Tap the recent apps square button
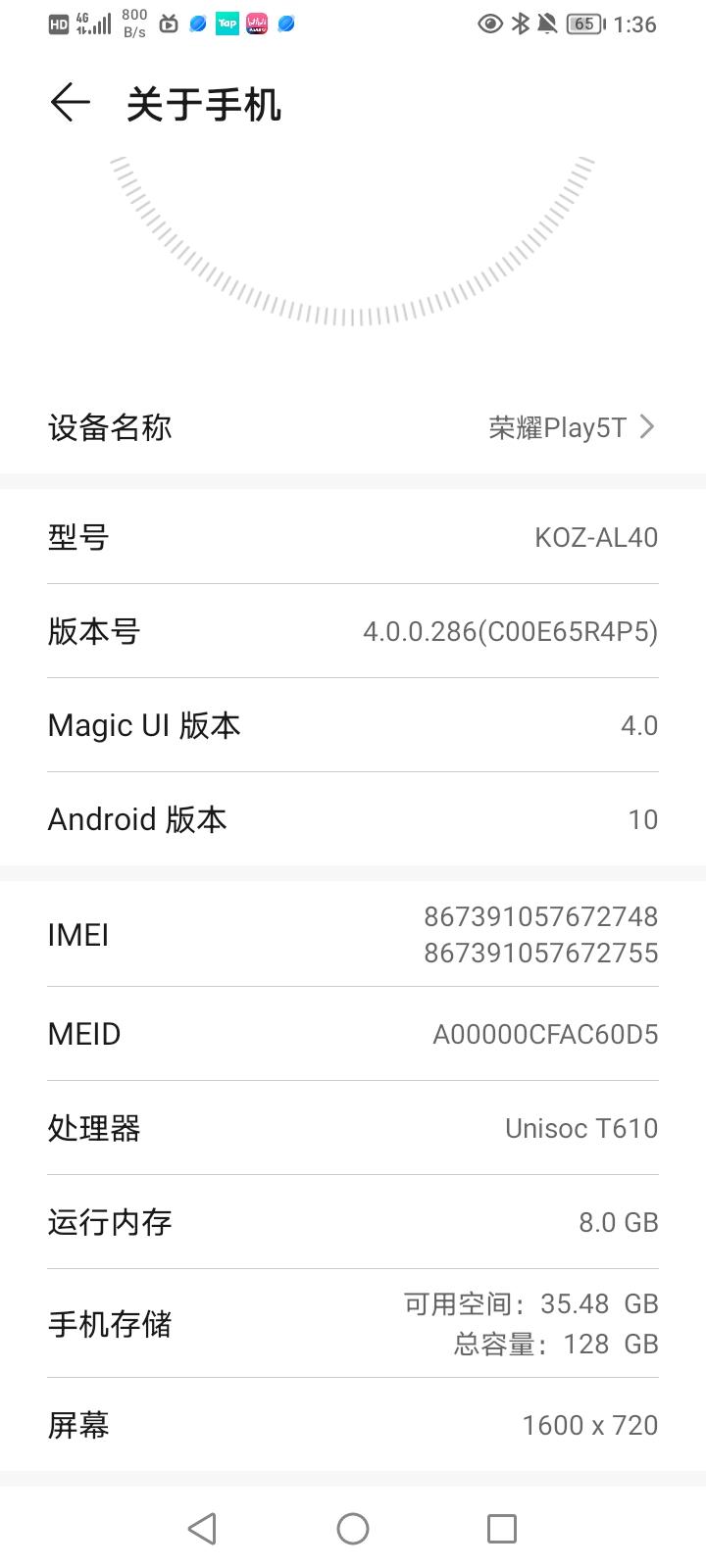This screenshot has height=1568, width=706. pos(501,1528)
